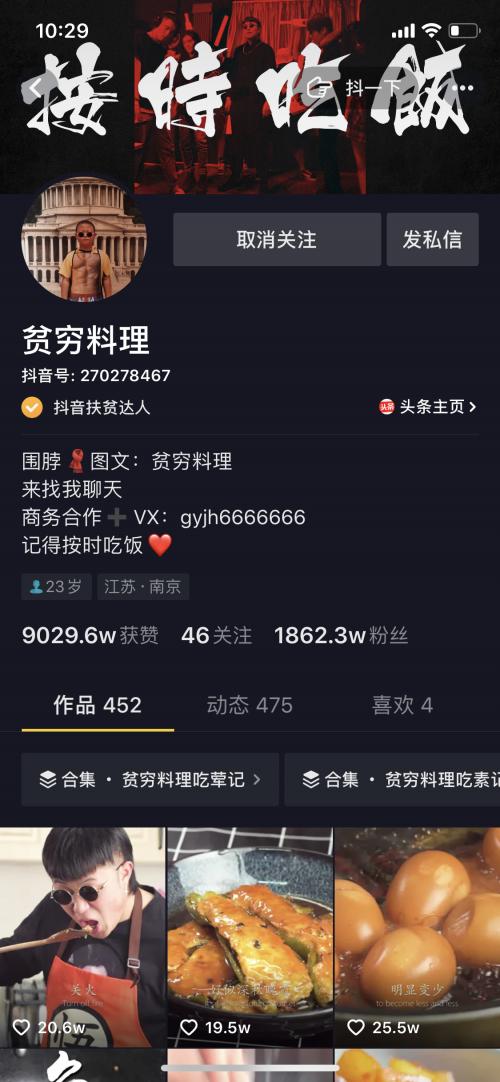Switch to the 喜欢 4 tab

tap(402, 705)
